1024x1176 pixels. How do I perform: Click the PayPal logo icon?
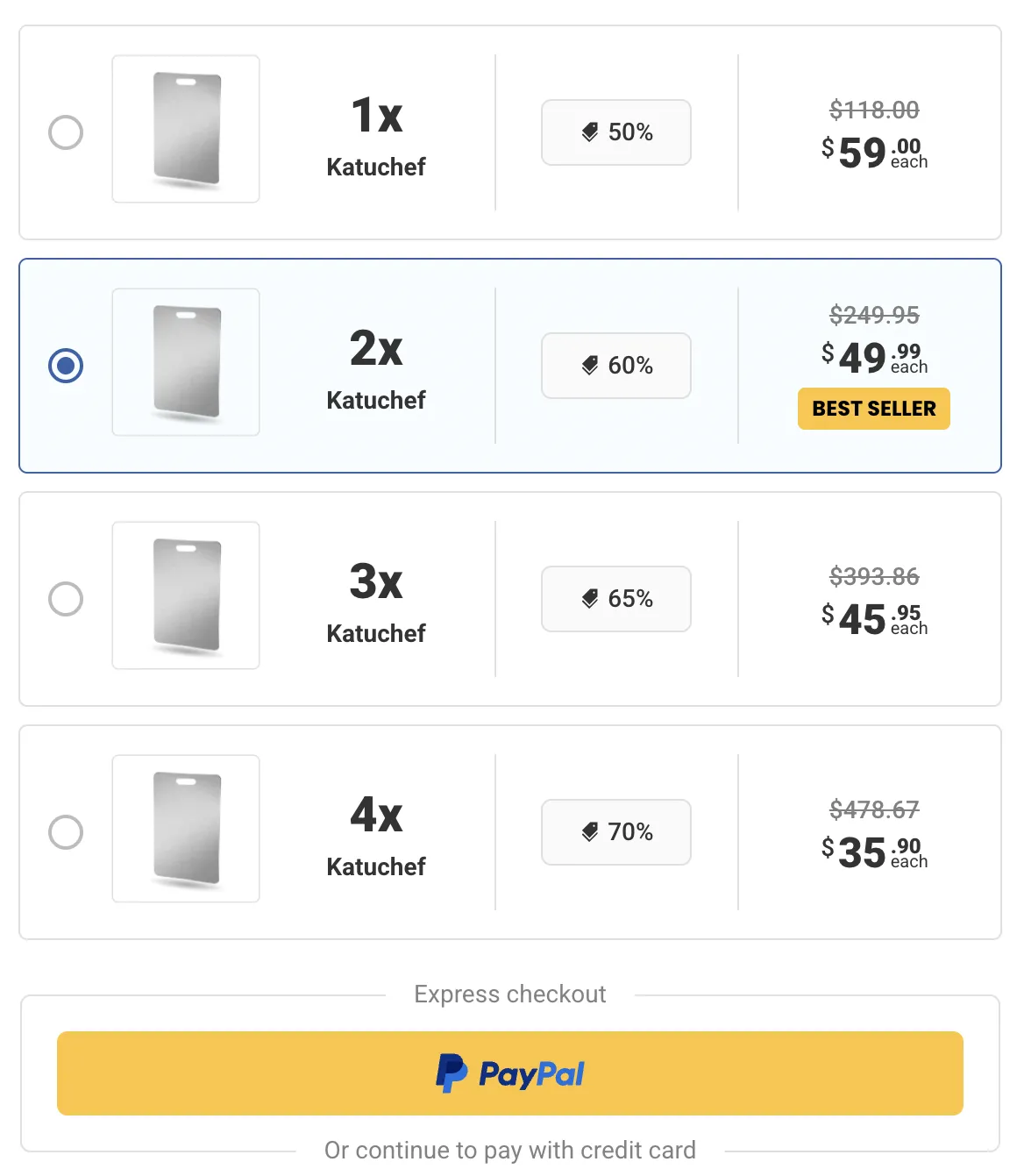pyautogui.click(x=452, y=1073)
